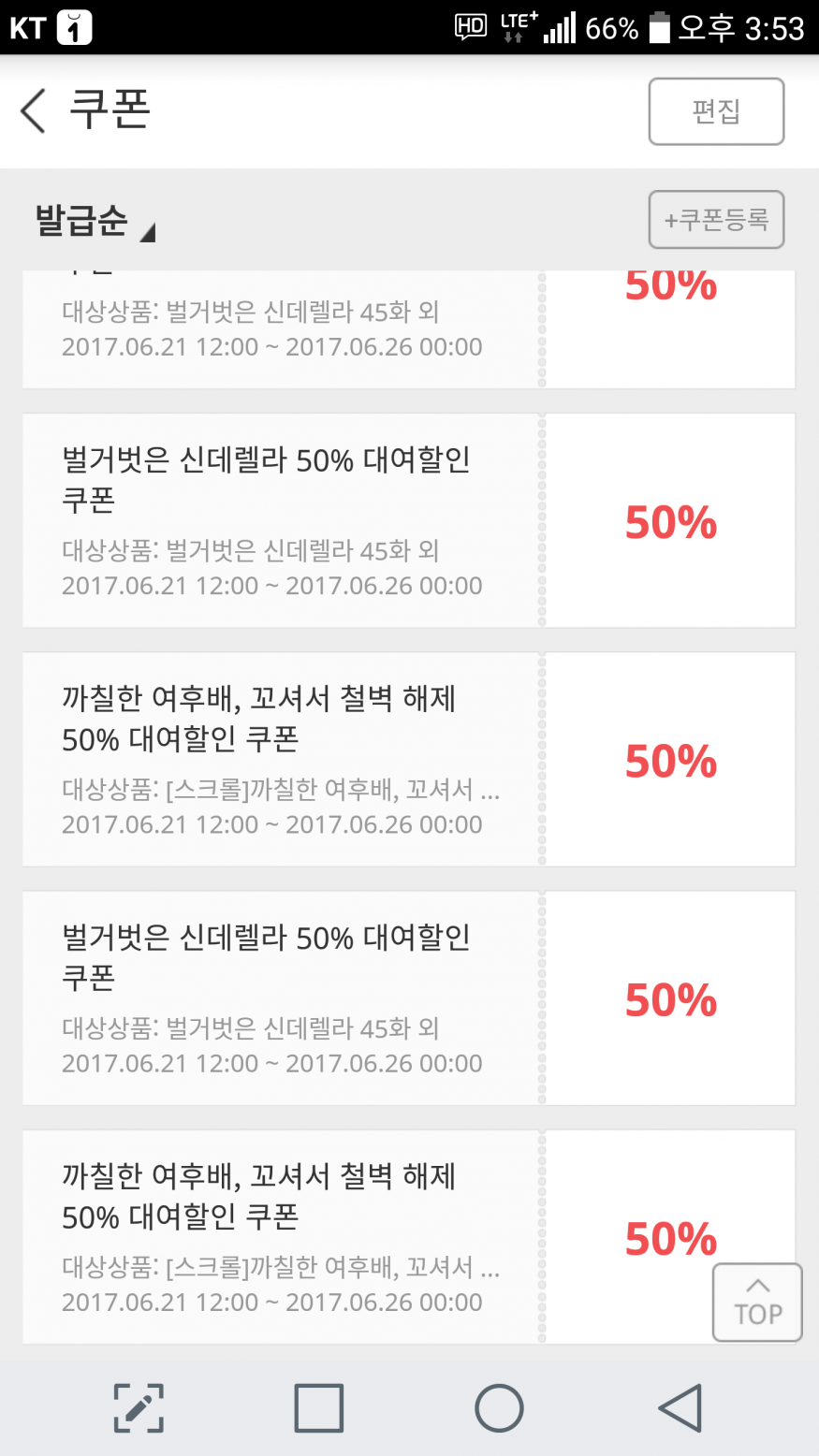This screenshot has width=819, height=1456.
Task: Go back from the 쿠폰 page
Action: point(34,111)
